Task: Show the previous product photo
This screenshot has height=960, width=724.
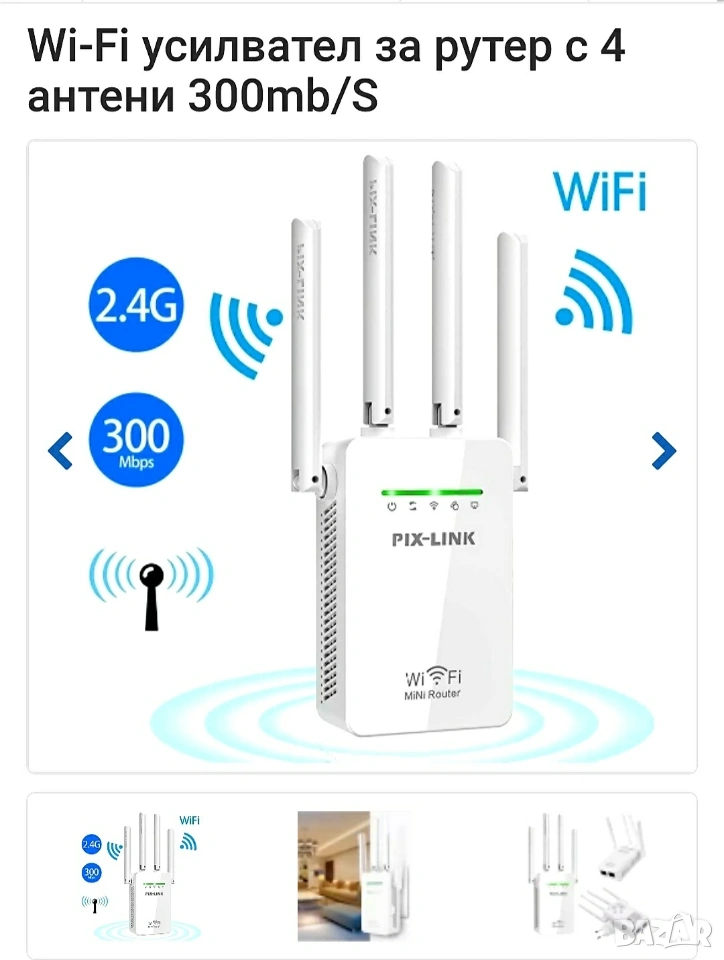Action: (61, 451)
